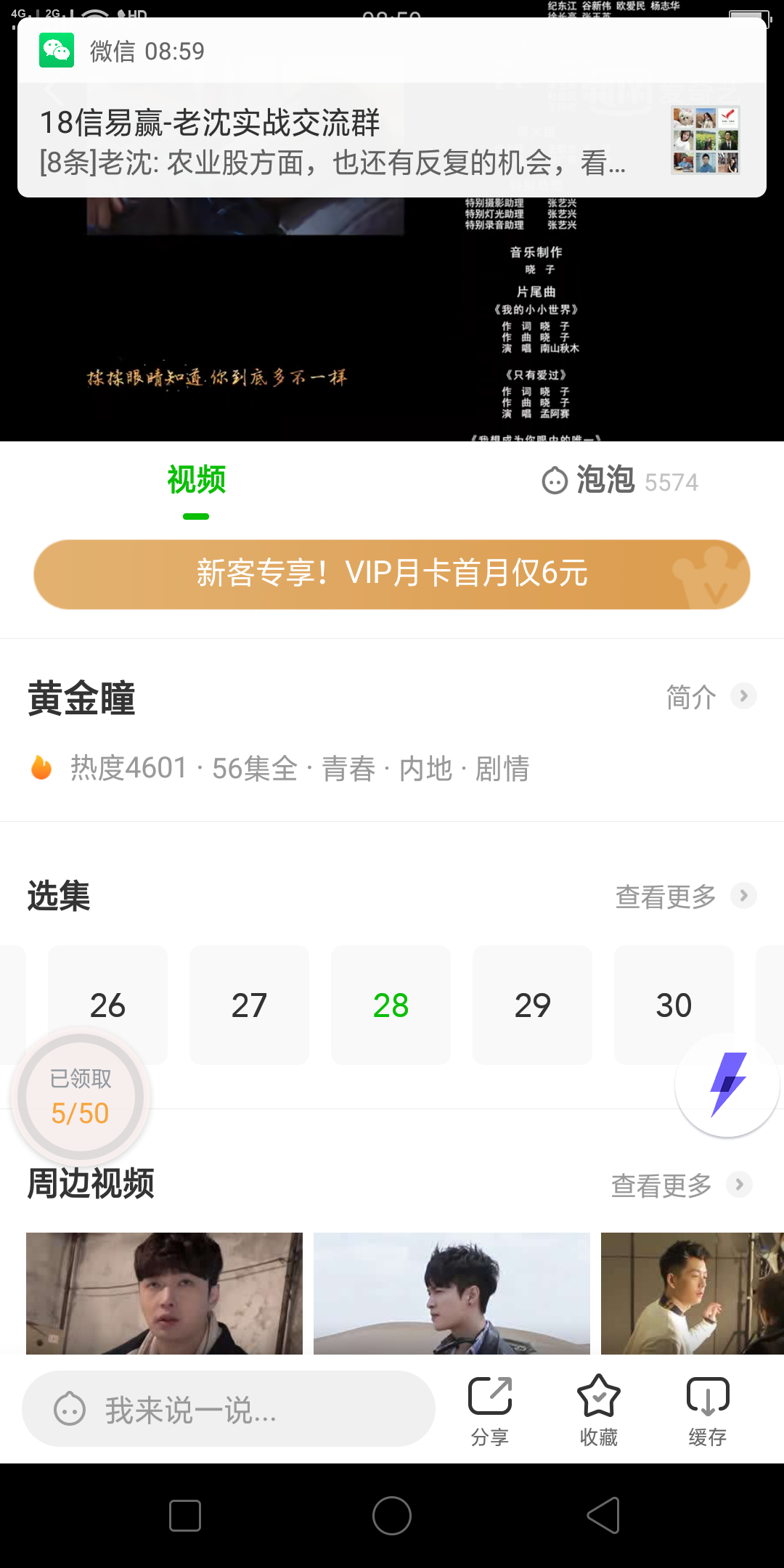Download the episode with 缓存
The width and height of the screenshot is (784, 1568).
pos(708,1410)
